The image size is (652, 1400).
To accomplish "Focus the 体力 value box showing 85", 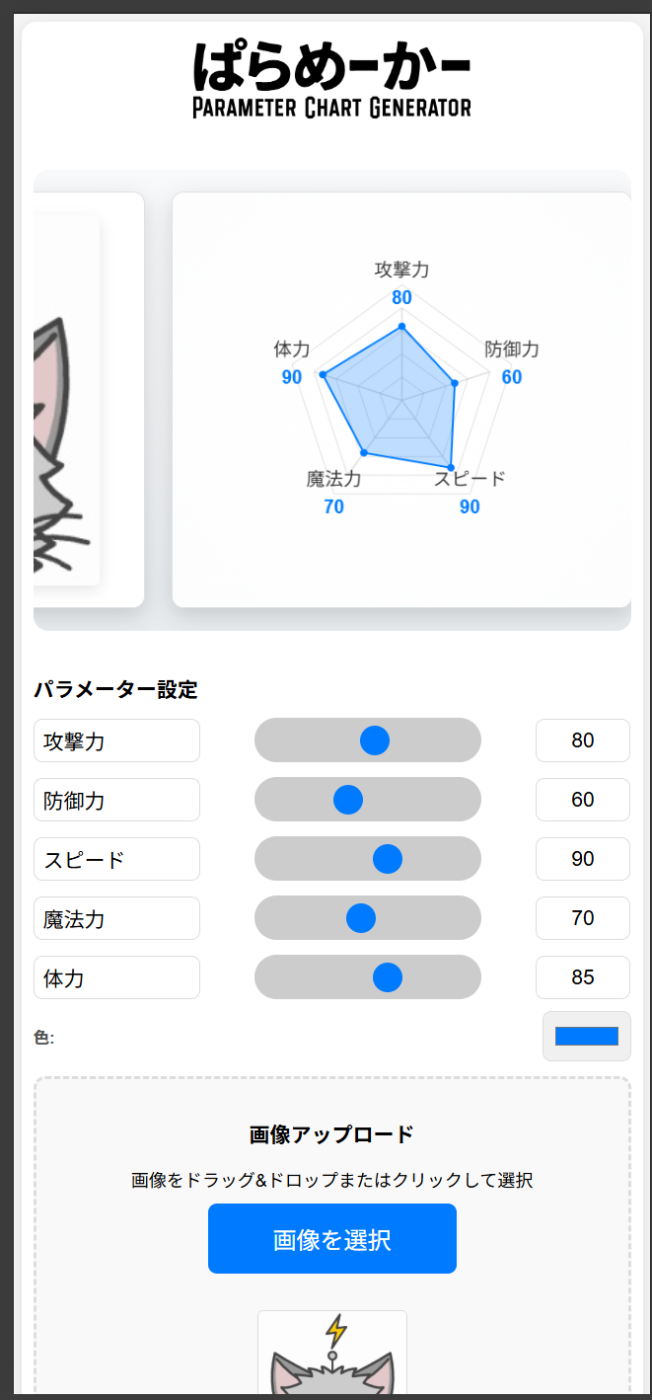I will click(582, 978).
